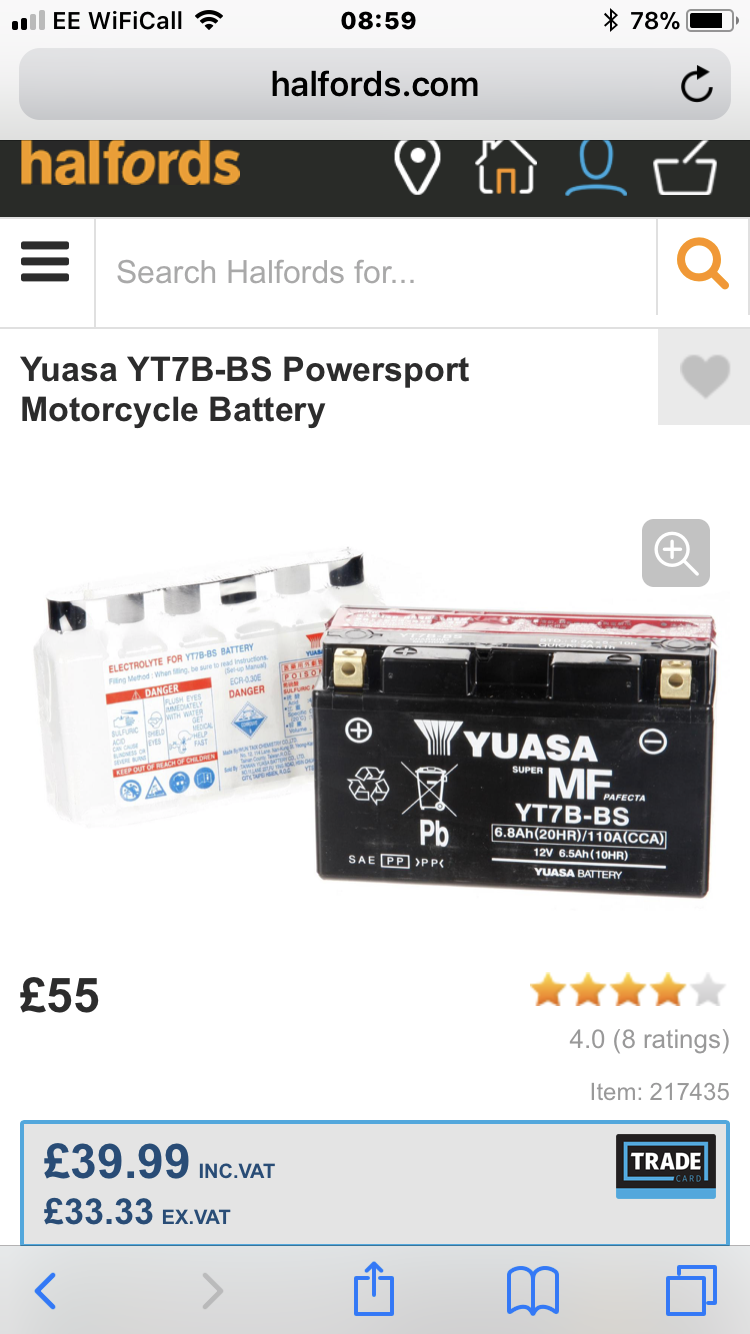Add battery to wishlist with heart

[704, 377]
